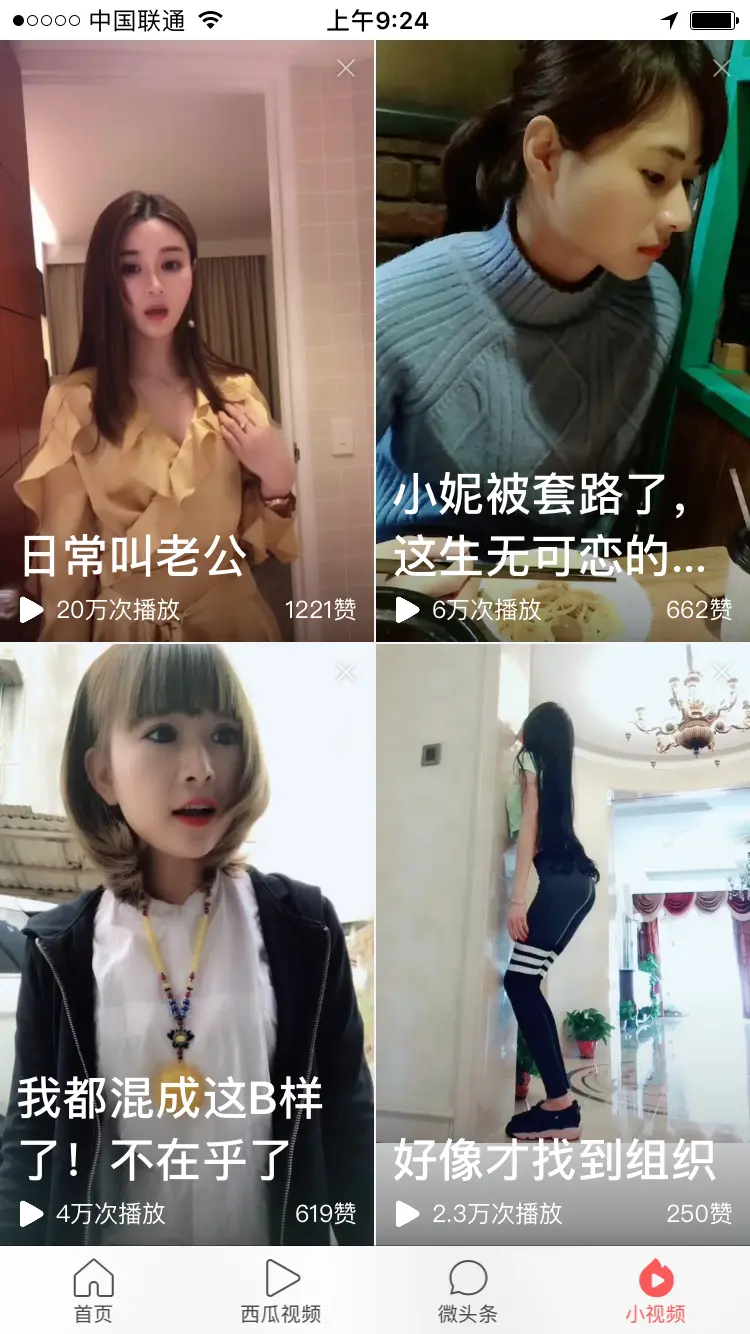Tap the play icon on 日常叫老公 video
The height and width of the screenshot is (1334, 750).
pos(31,608)
